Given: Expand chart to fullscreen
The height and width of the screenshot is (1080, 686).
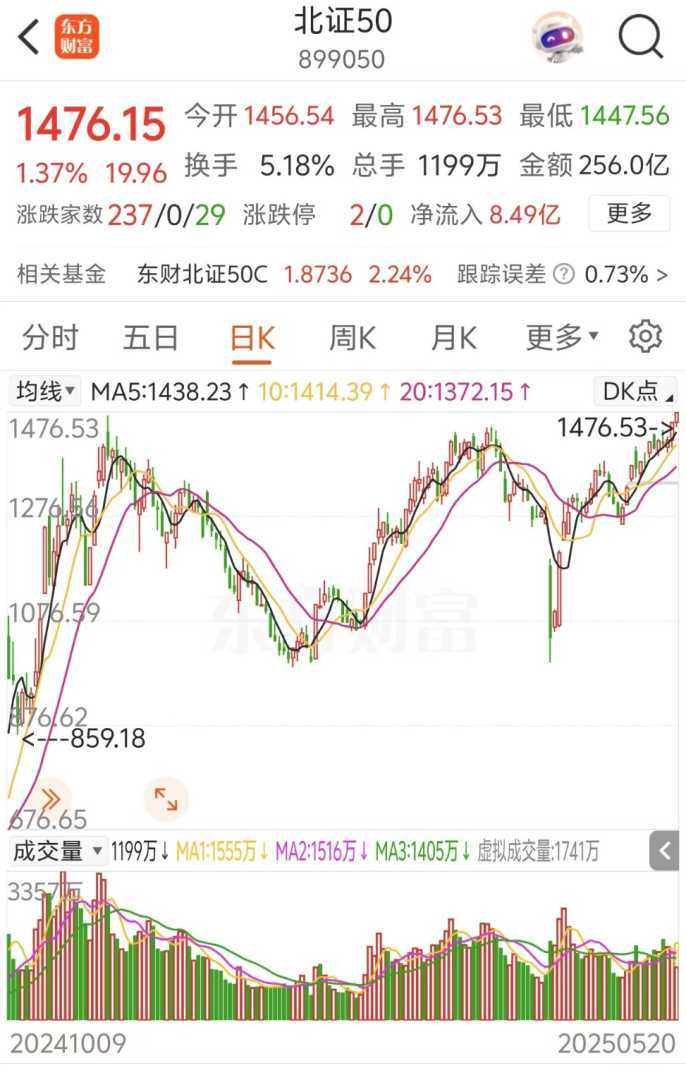Looking at the screenshot, I should click(x=165, y=798).
